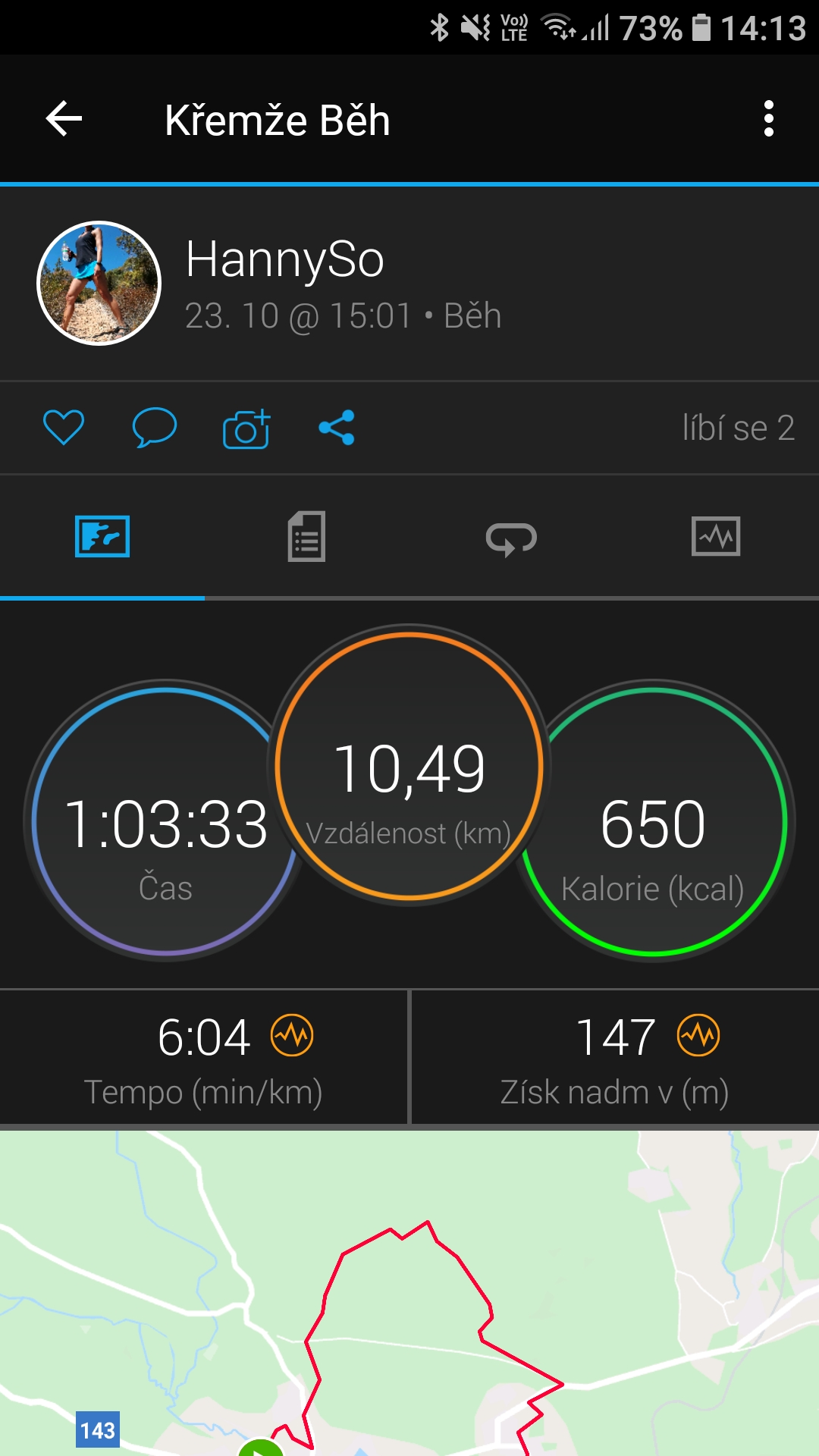Tap the pace insight icon beside 6:04
819x1456 pixels.
[293, 1035]
